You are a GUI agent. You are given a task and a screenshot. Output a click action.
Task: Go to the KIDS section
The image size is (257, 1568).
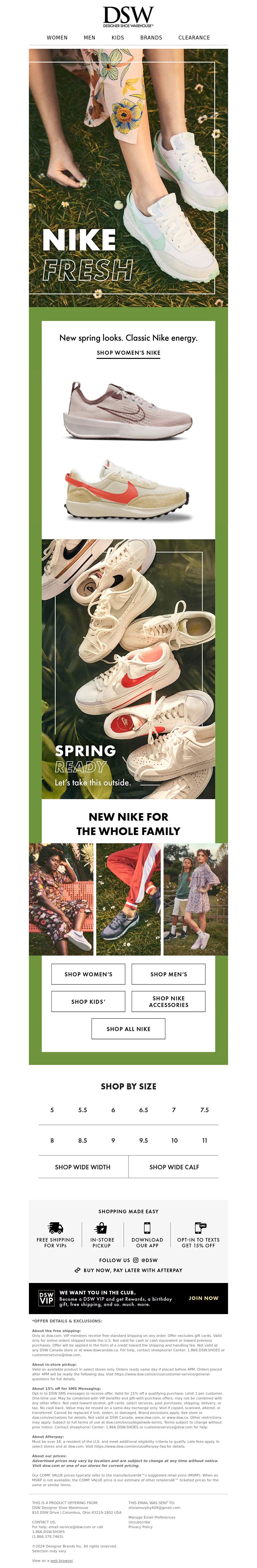pyautogui.click(x=118, y=38)
